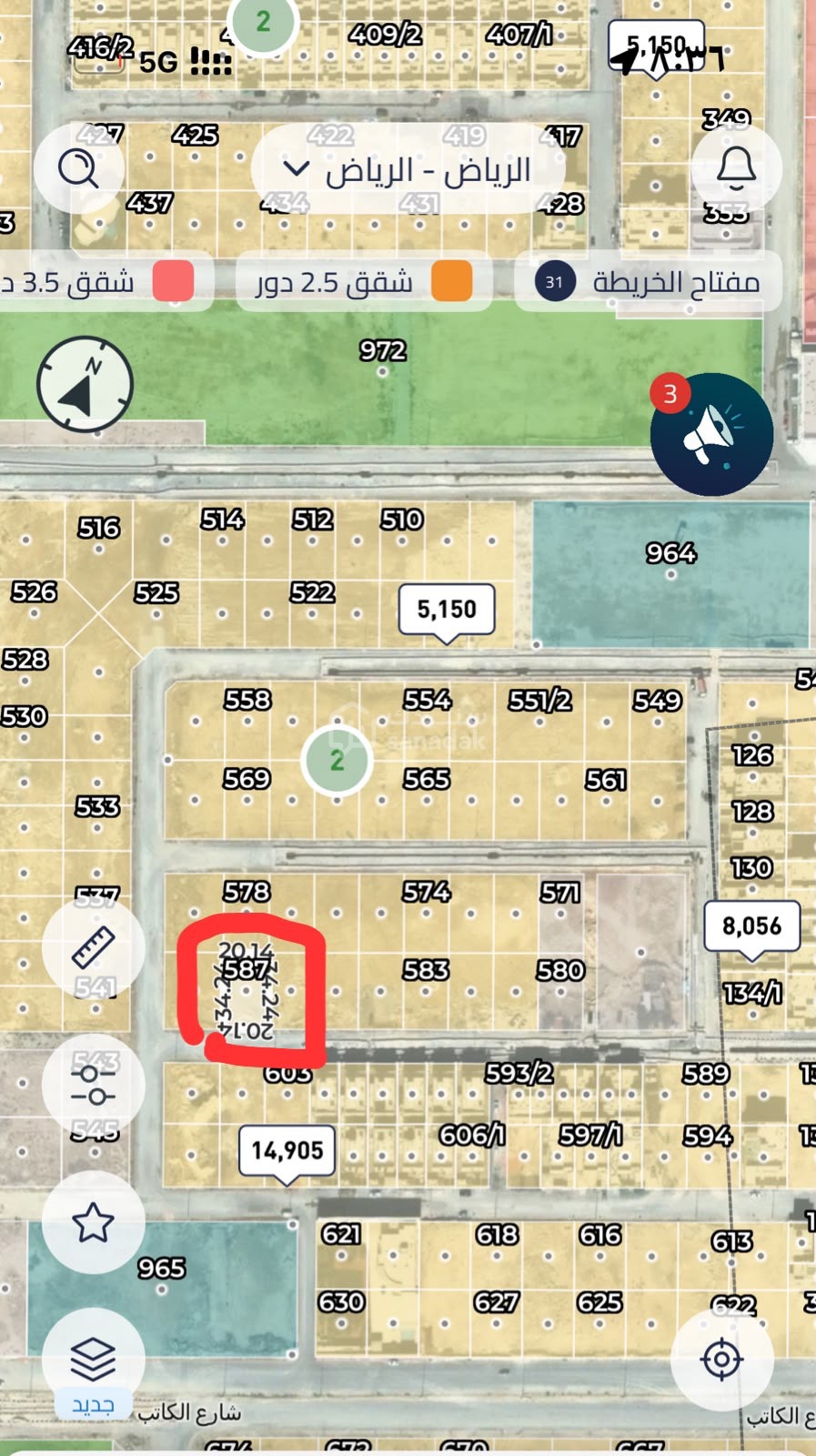This screenshot has height=1456, width=816.
Task: Open the megaphone announcements button
Action: click(x=711, y=434)
